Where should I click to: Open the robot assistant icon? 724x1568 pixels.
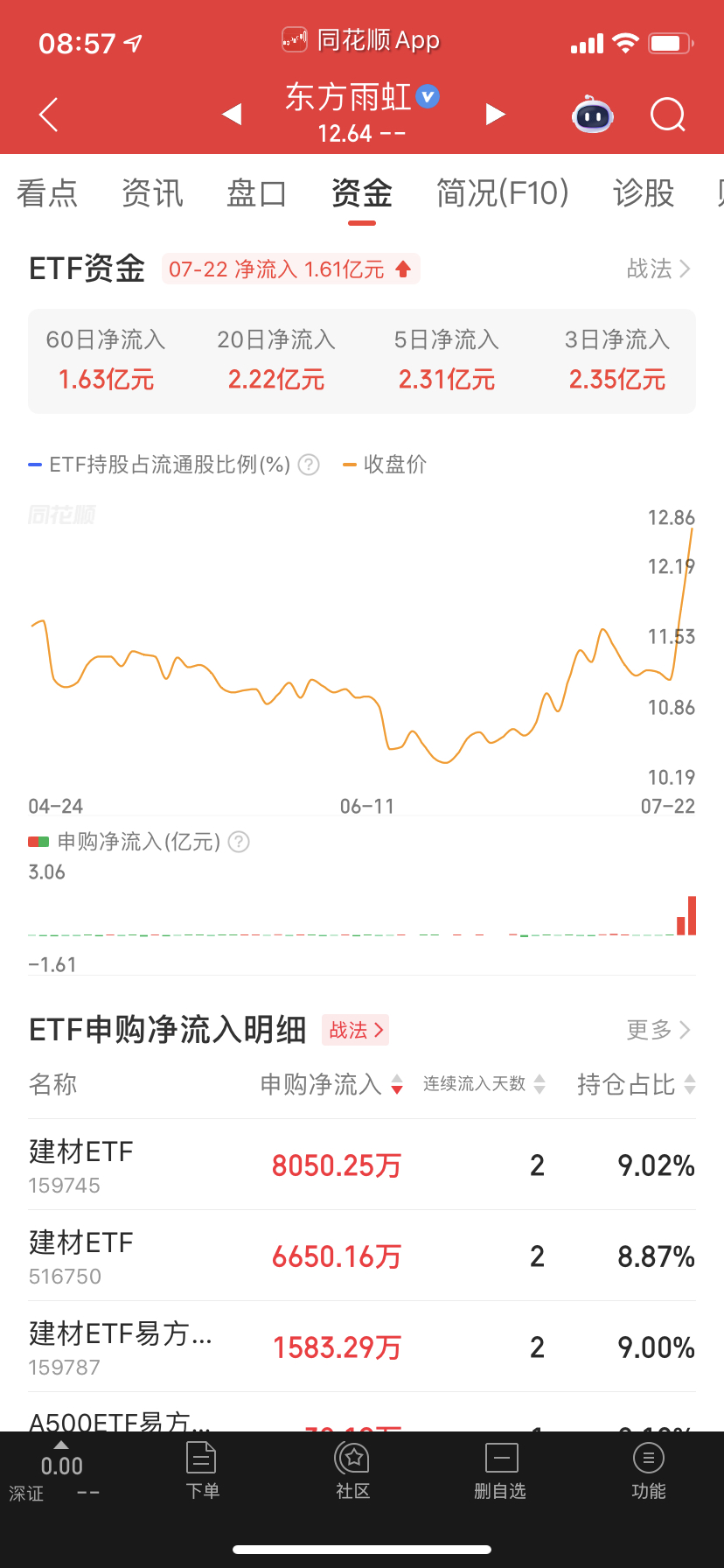tap(593, 114)
